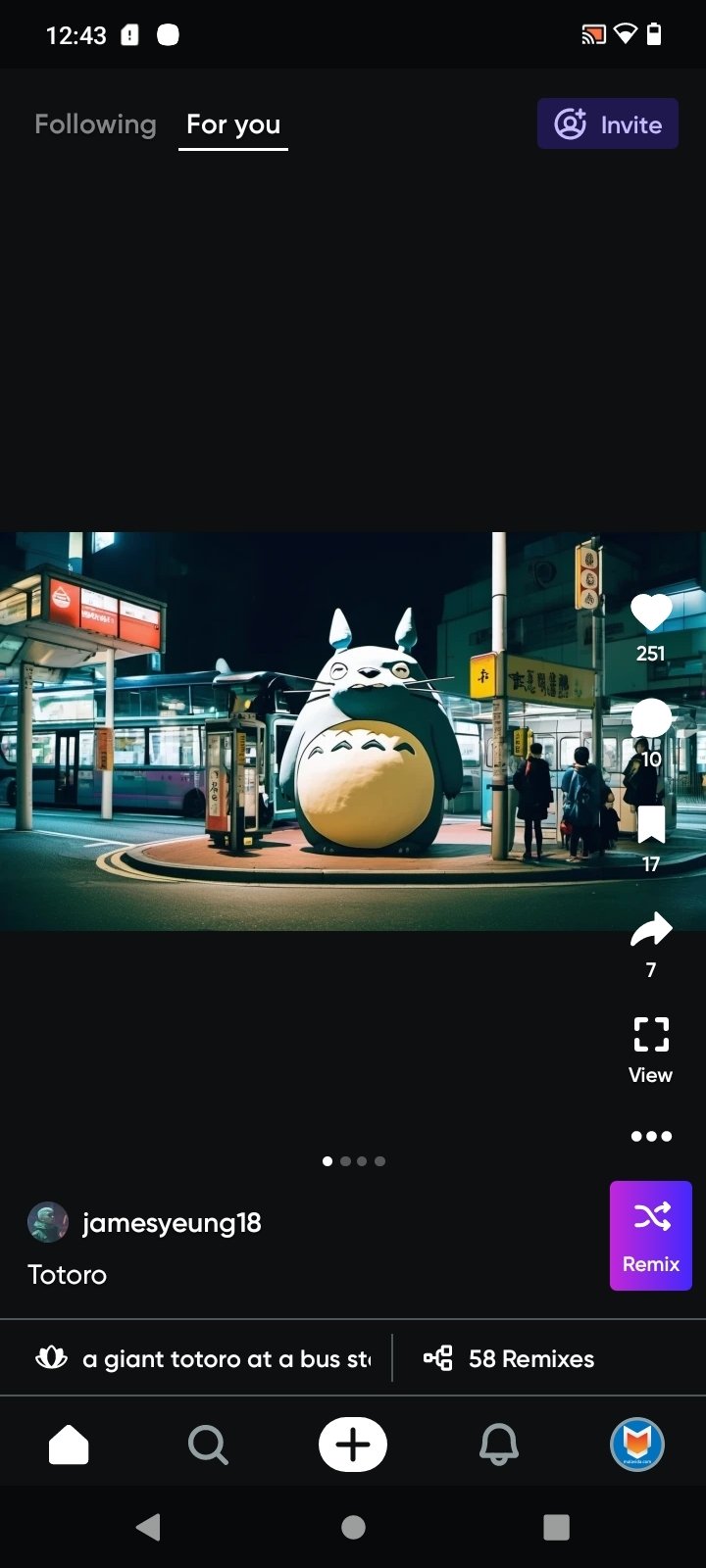Screen dimensions: 706x1568
Task: Remix this Totoro image
Action: coord(651,1236)
